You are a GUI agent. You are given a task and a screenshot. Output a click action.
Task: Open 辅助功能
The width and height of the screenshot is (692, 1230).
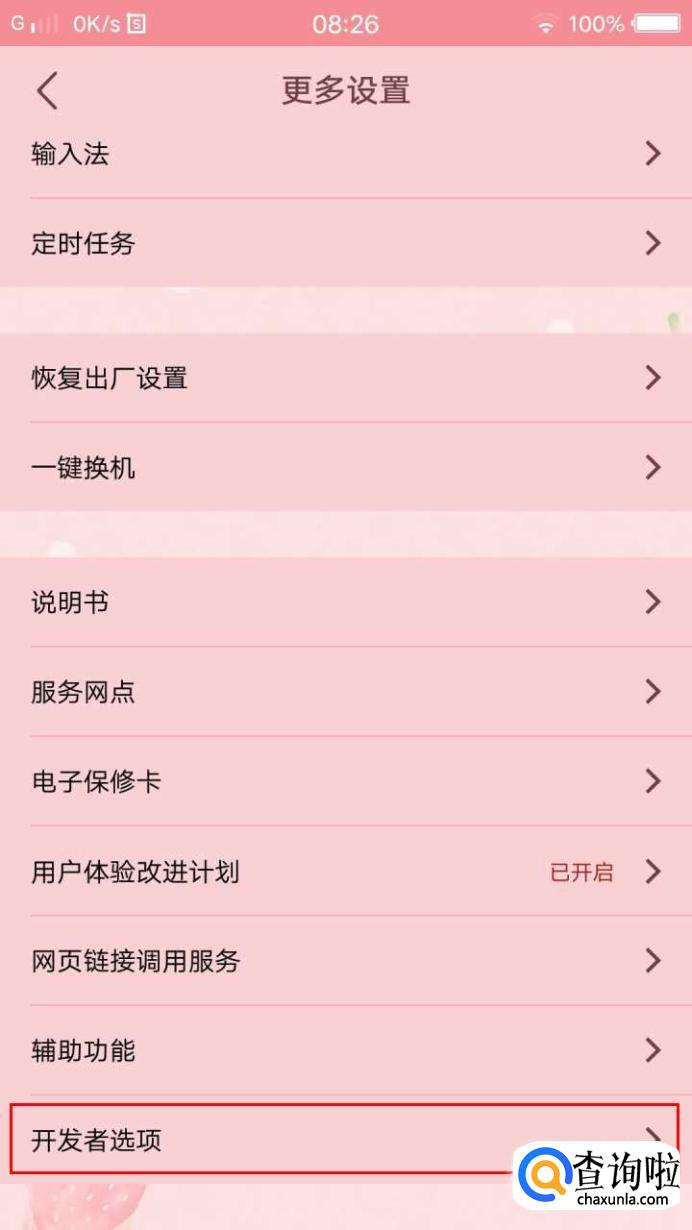[346, 1050]
